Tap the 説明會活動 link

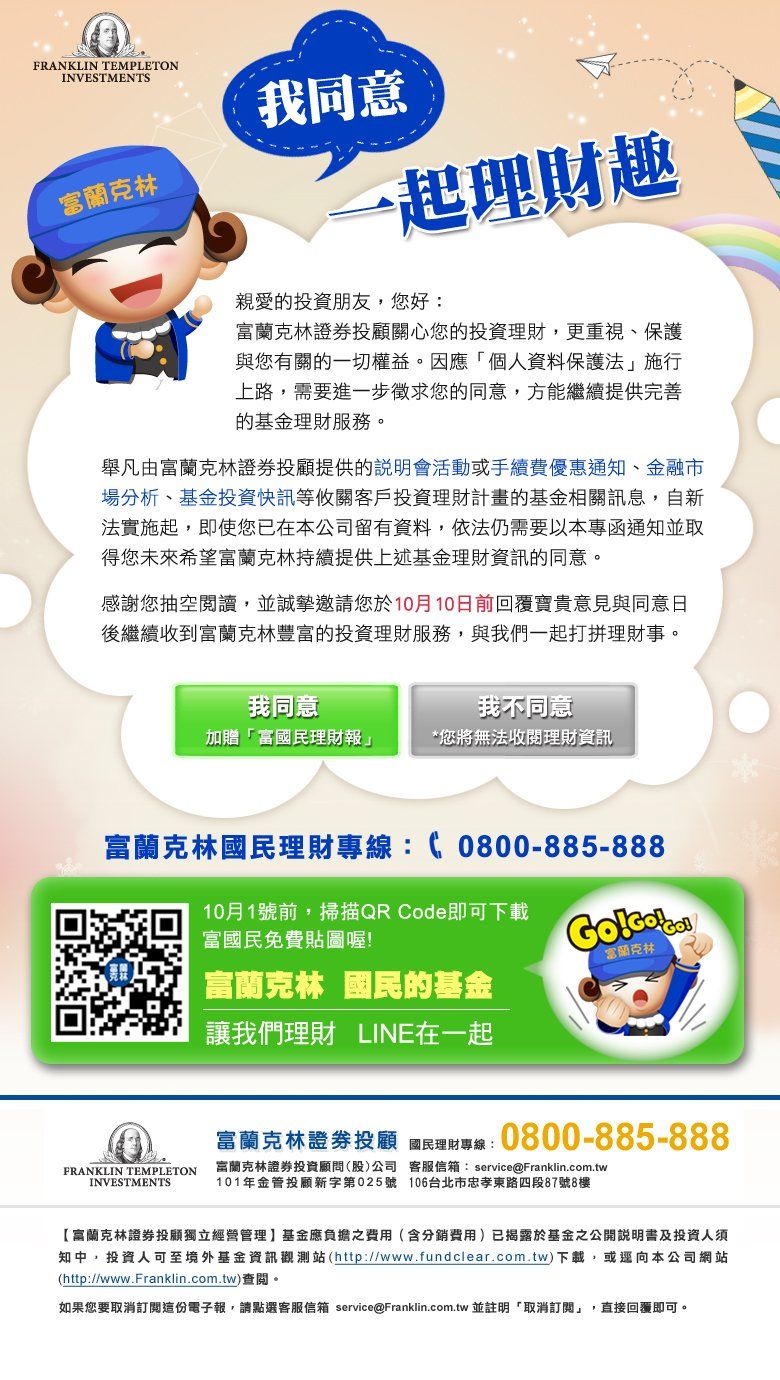(x=421, y=467)
